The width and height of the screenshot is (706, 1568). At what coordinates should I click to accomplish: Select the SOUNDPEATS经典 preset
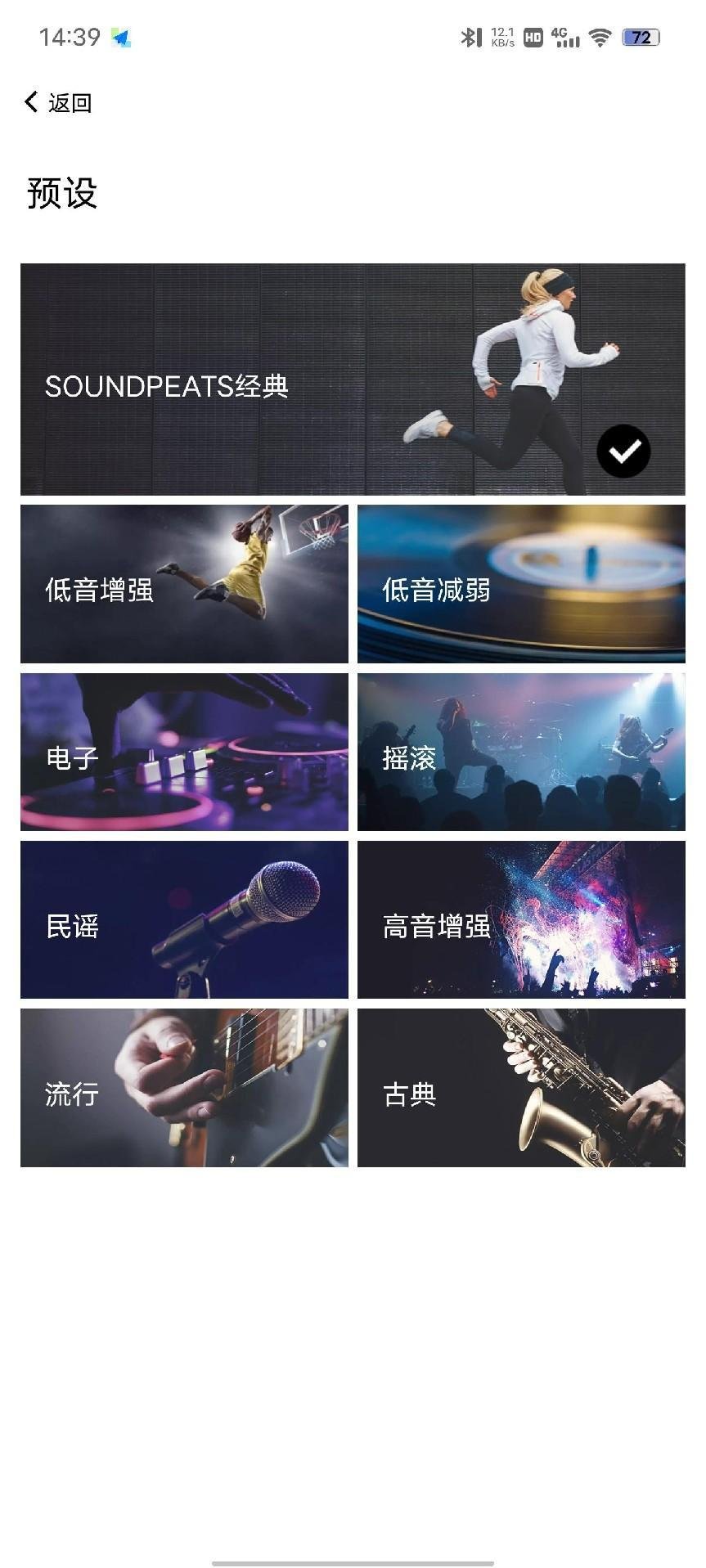click(x=352, y=380)
